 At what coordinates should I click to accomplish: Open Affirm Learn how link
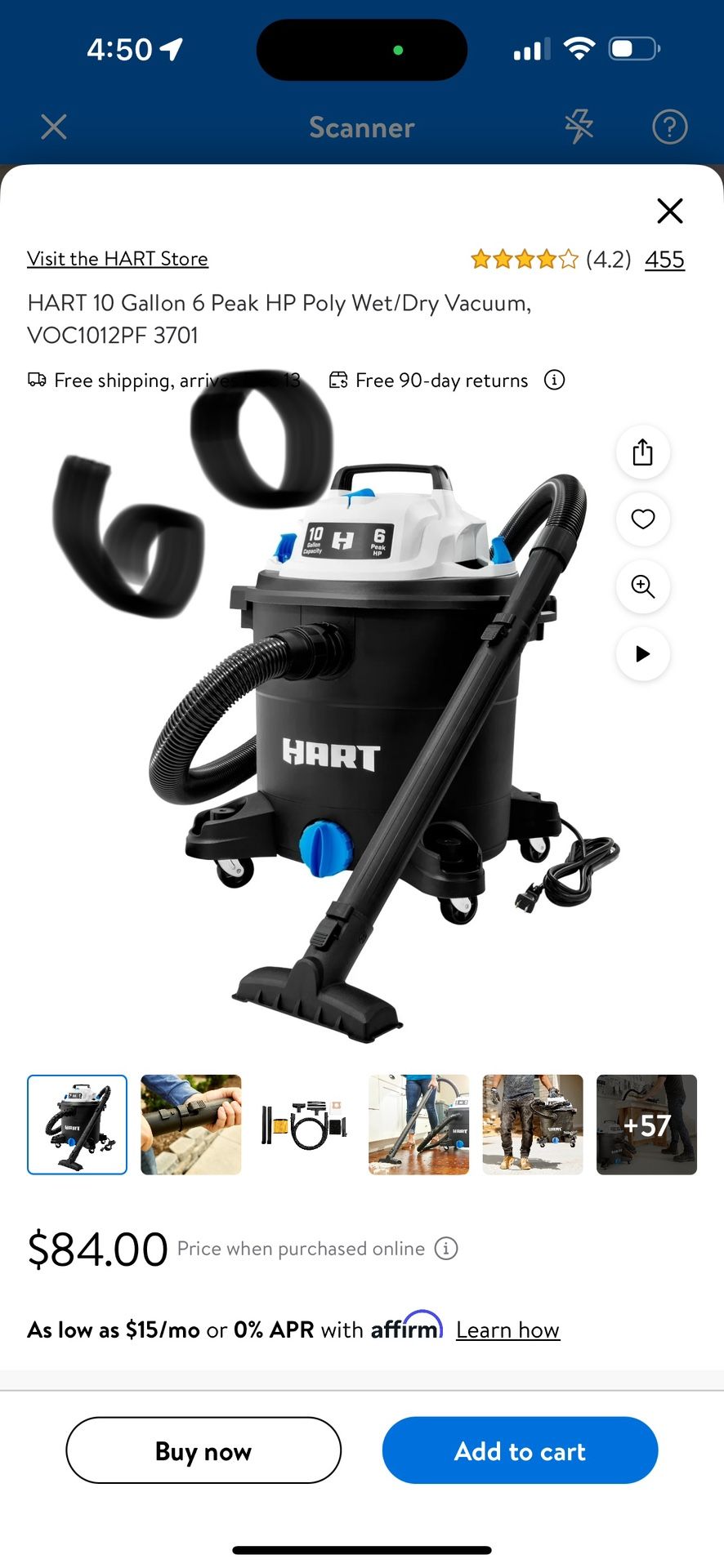[x=507, y=1330]
